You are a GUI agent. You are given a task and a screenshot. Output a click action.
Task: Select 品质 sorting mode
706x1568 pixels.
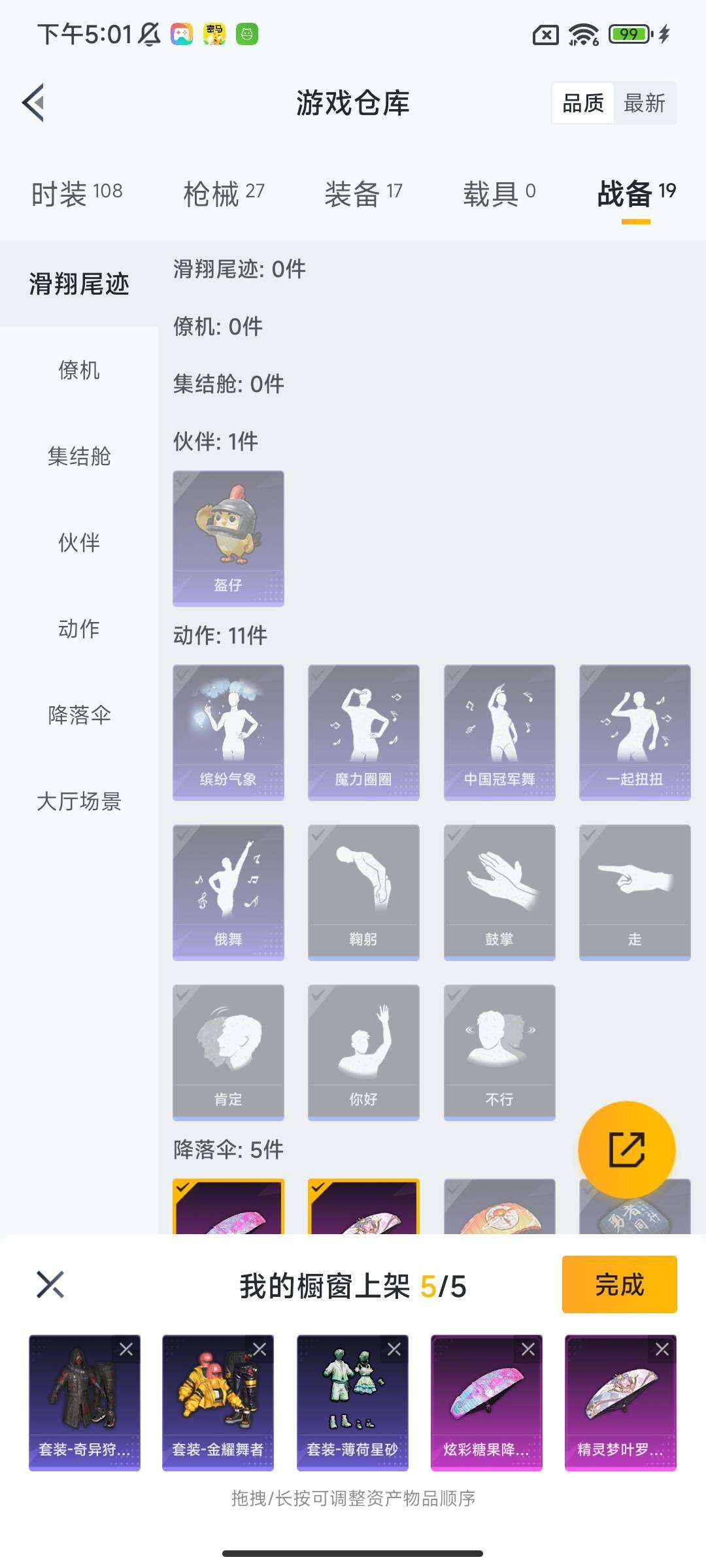(584, 103)
